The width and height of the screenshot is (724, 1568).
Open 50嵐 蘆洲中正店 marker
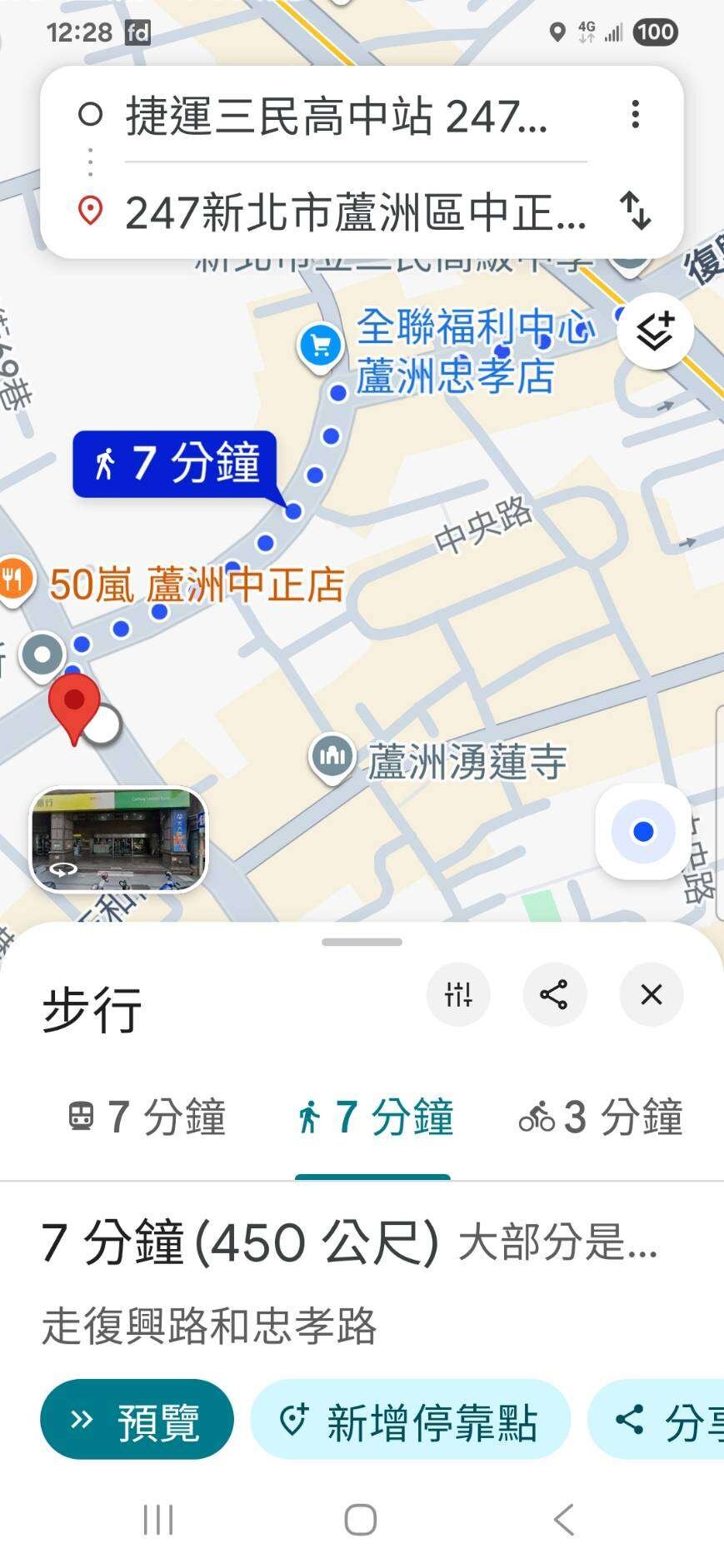tap(13, 579)
